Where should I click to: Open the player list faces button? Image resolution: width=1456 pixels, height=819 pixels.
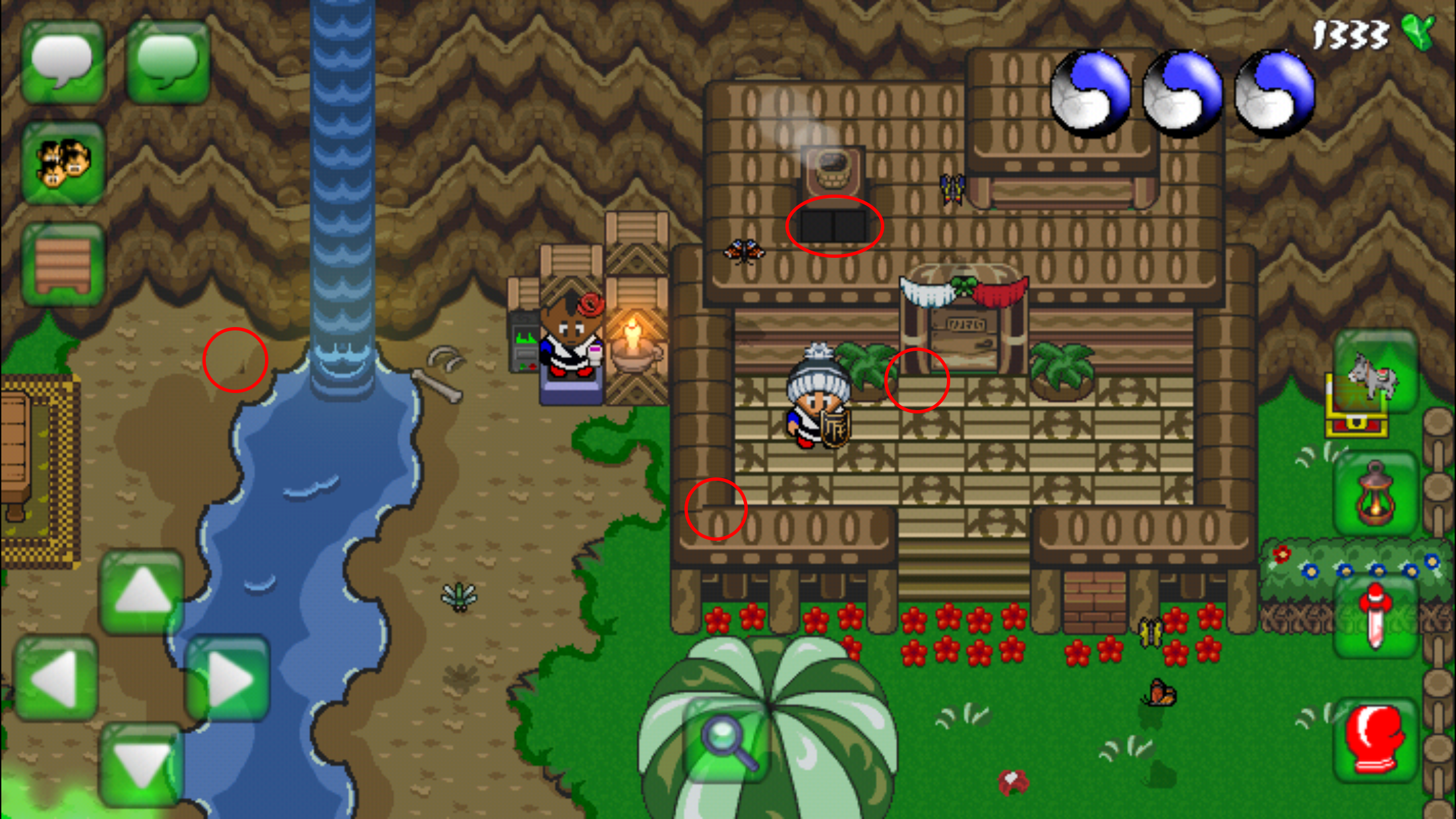63,163
